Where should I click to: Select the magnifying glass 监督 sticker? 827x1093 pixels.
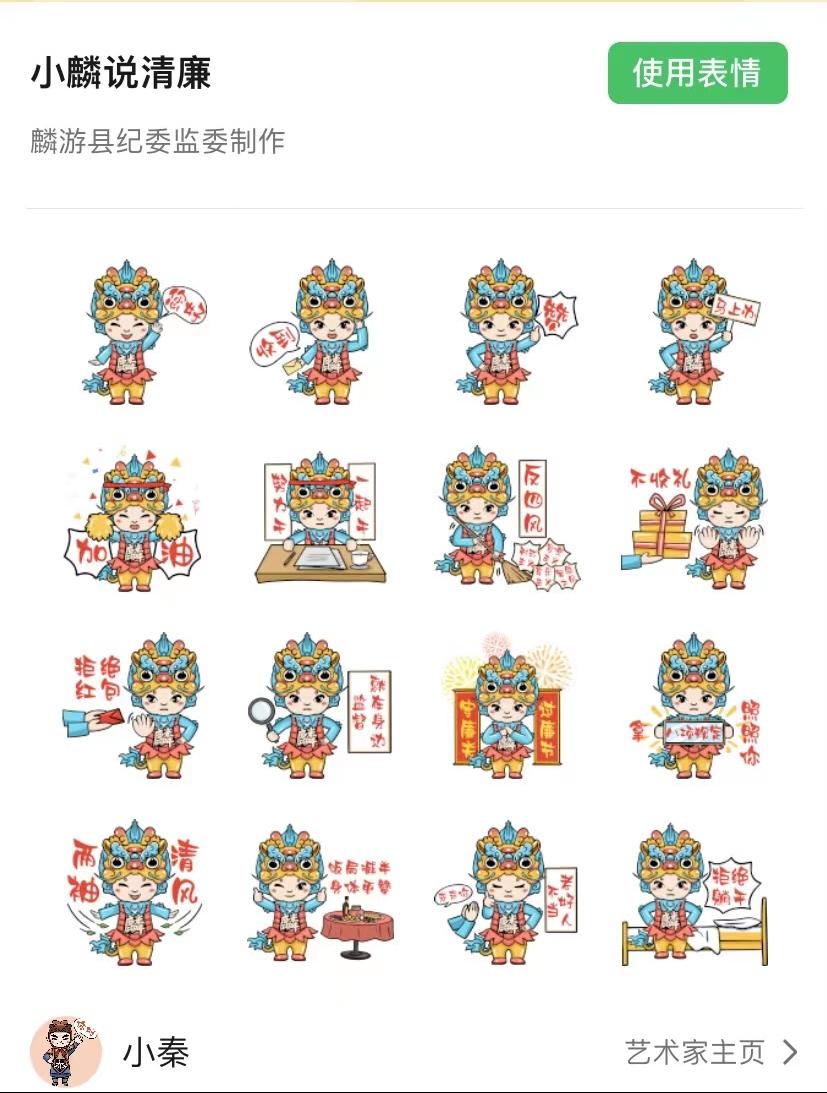(319, 705)
